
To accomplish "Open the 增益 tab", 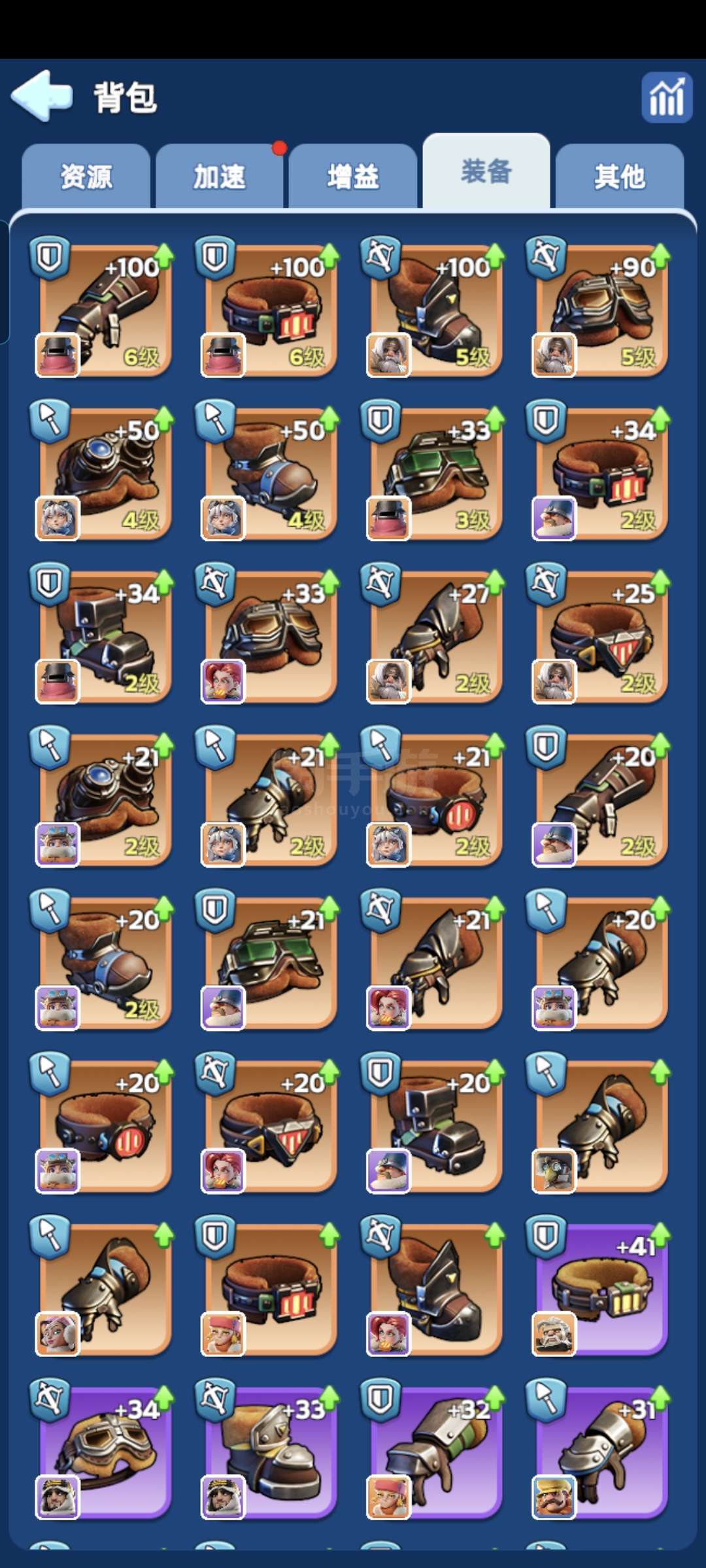I will point(353,176).
